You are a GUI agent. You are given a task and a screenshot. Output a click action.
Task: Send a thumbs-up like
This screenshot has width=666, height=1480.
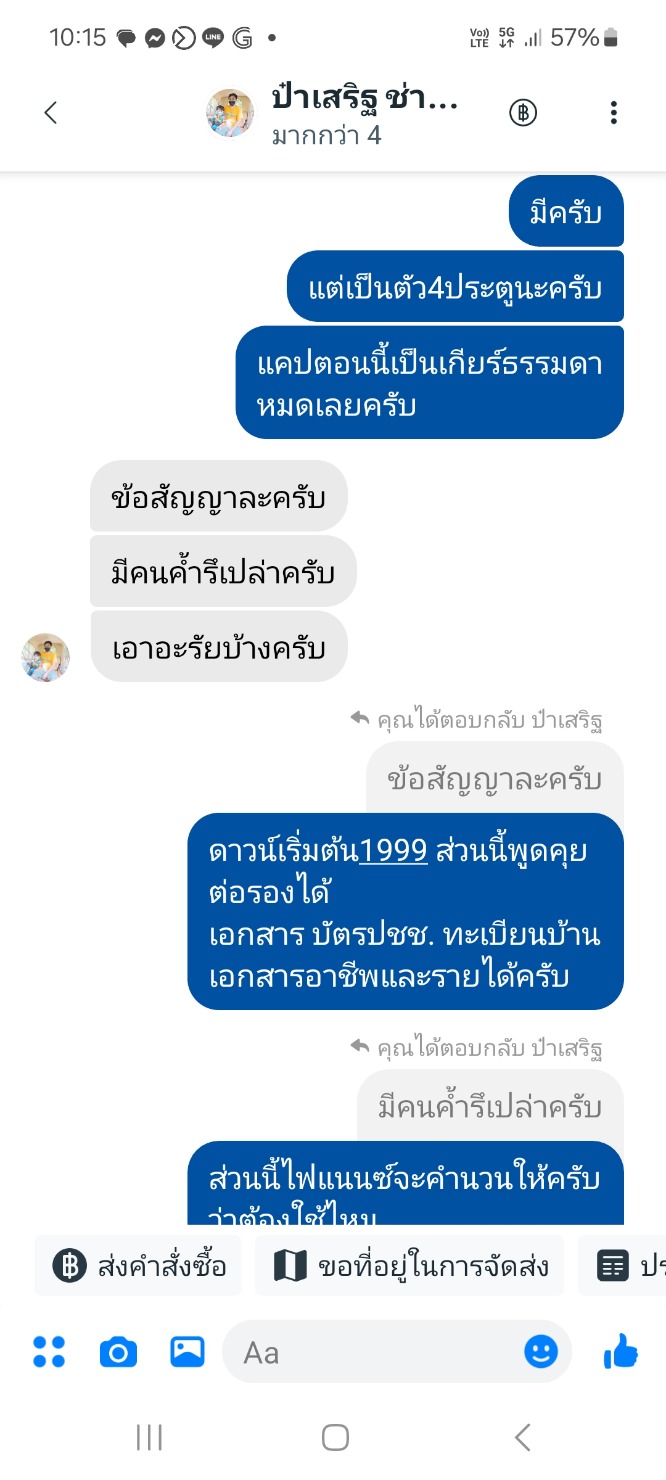click(621, 1352)
